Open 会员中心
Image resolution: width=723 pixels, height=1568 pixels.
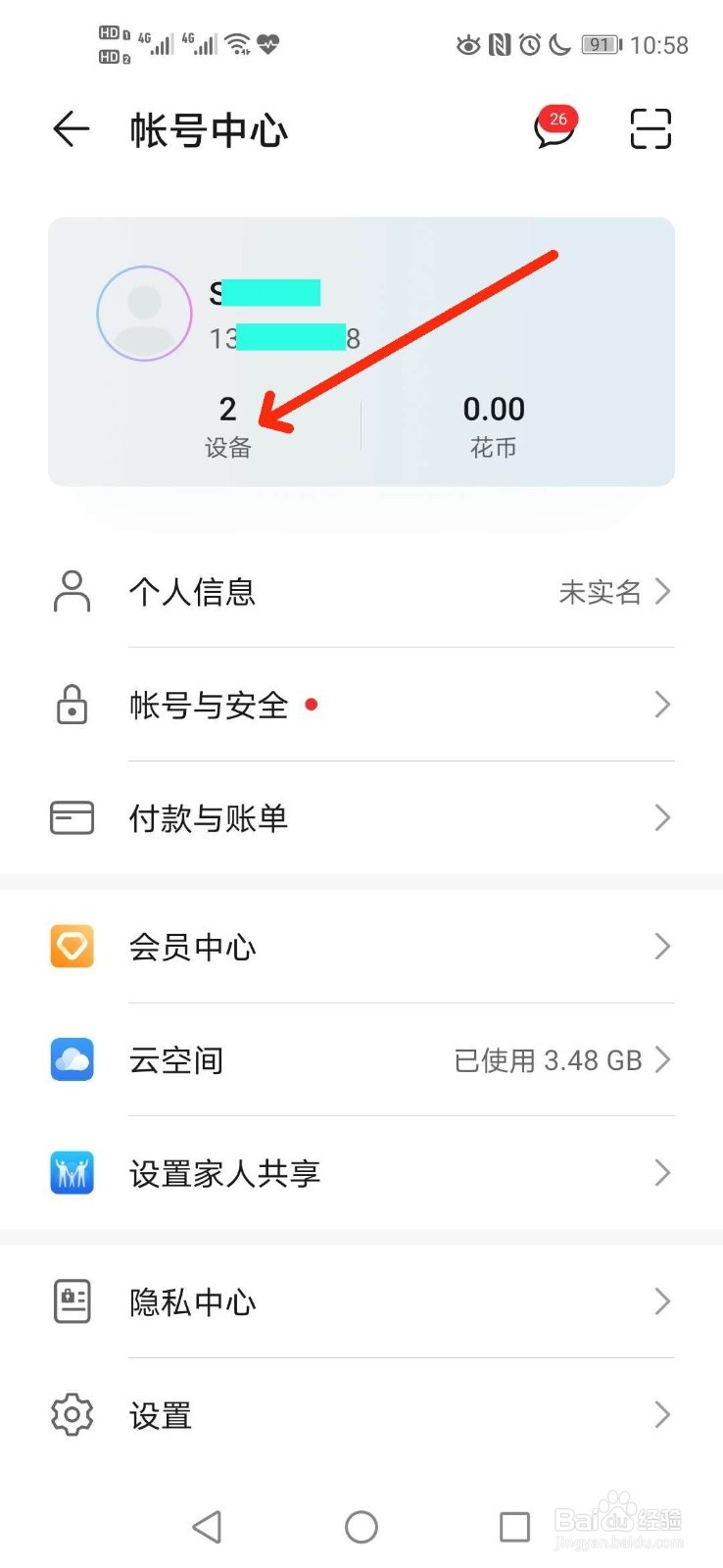click(361, 947)
